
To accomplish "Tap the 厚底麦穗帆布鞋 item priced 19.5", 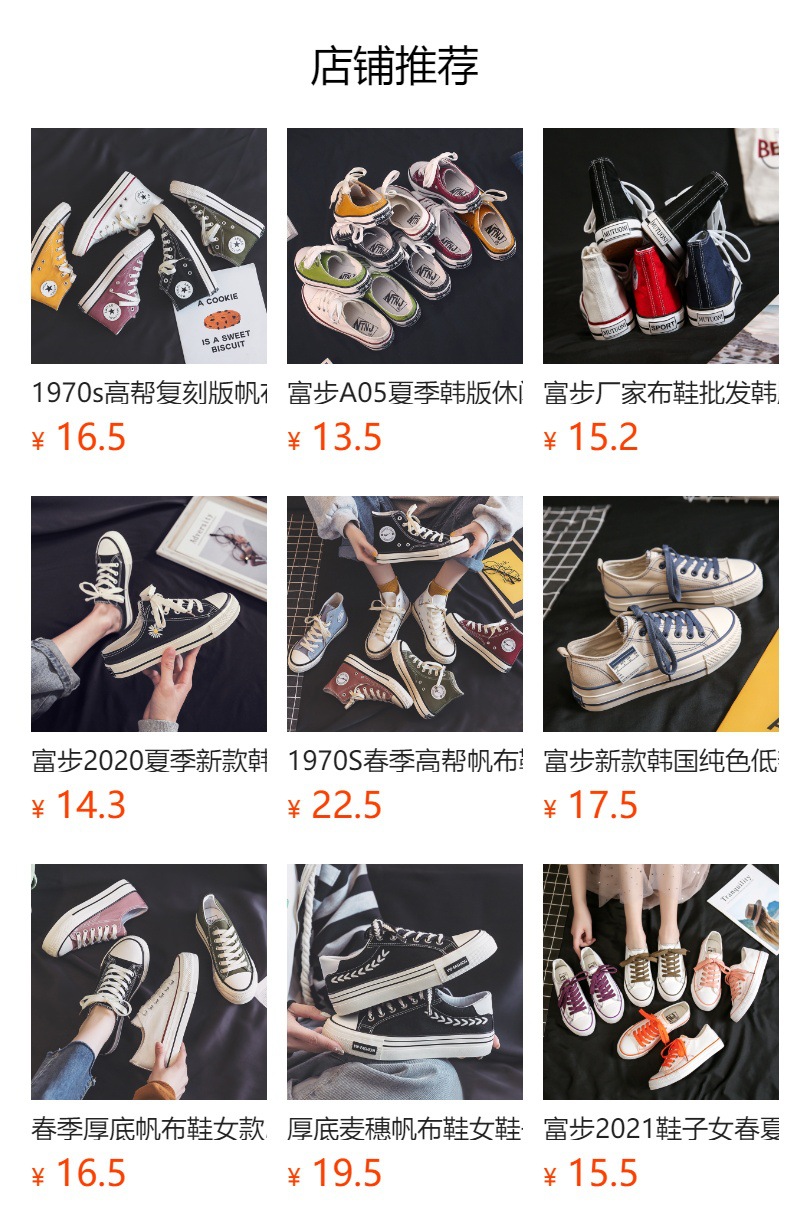I will [404, 982].
